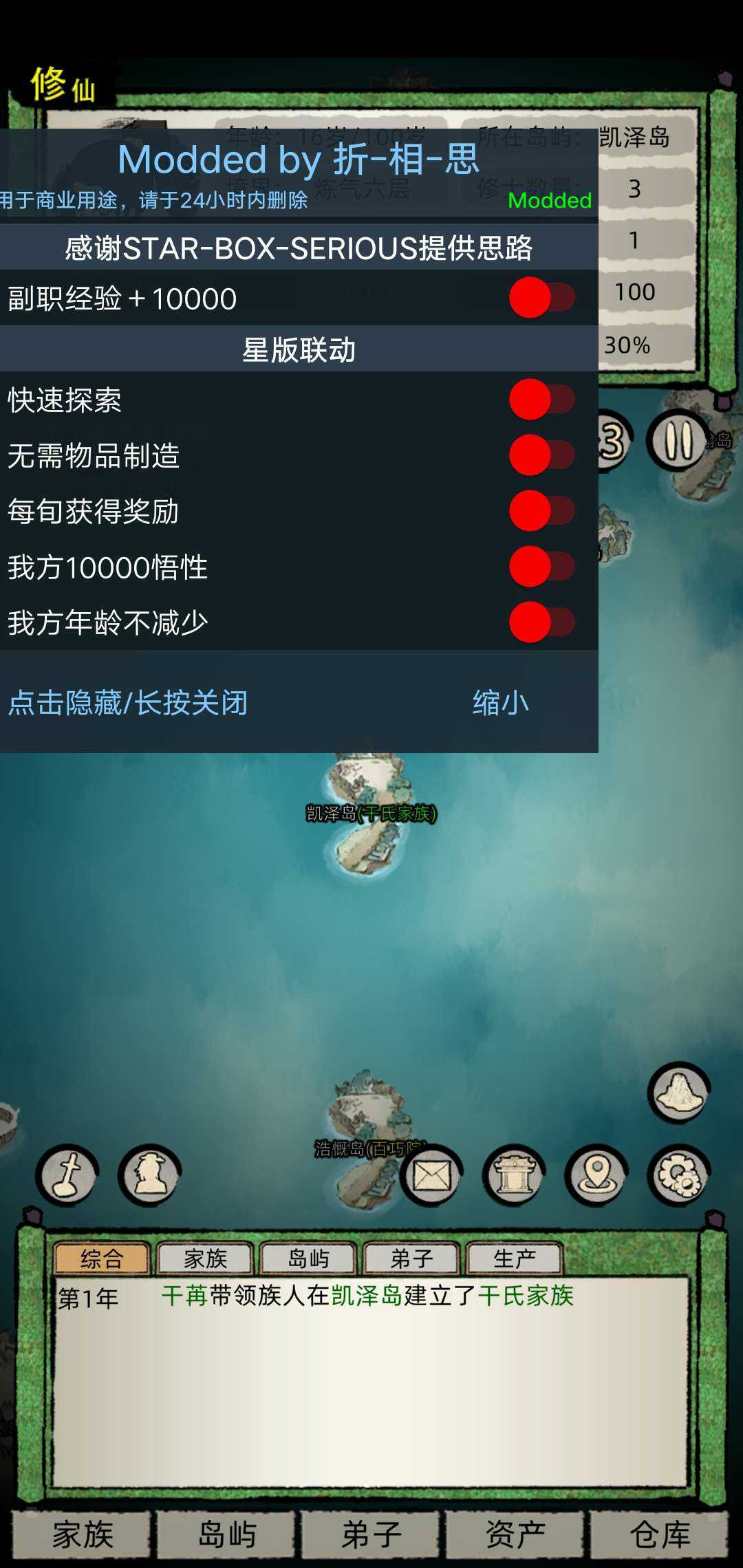
Task: Switch to the 生产 log tab
Action: (515, 1259)
